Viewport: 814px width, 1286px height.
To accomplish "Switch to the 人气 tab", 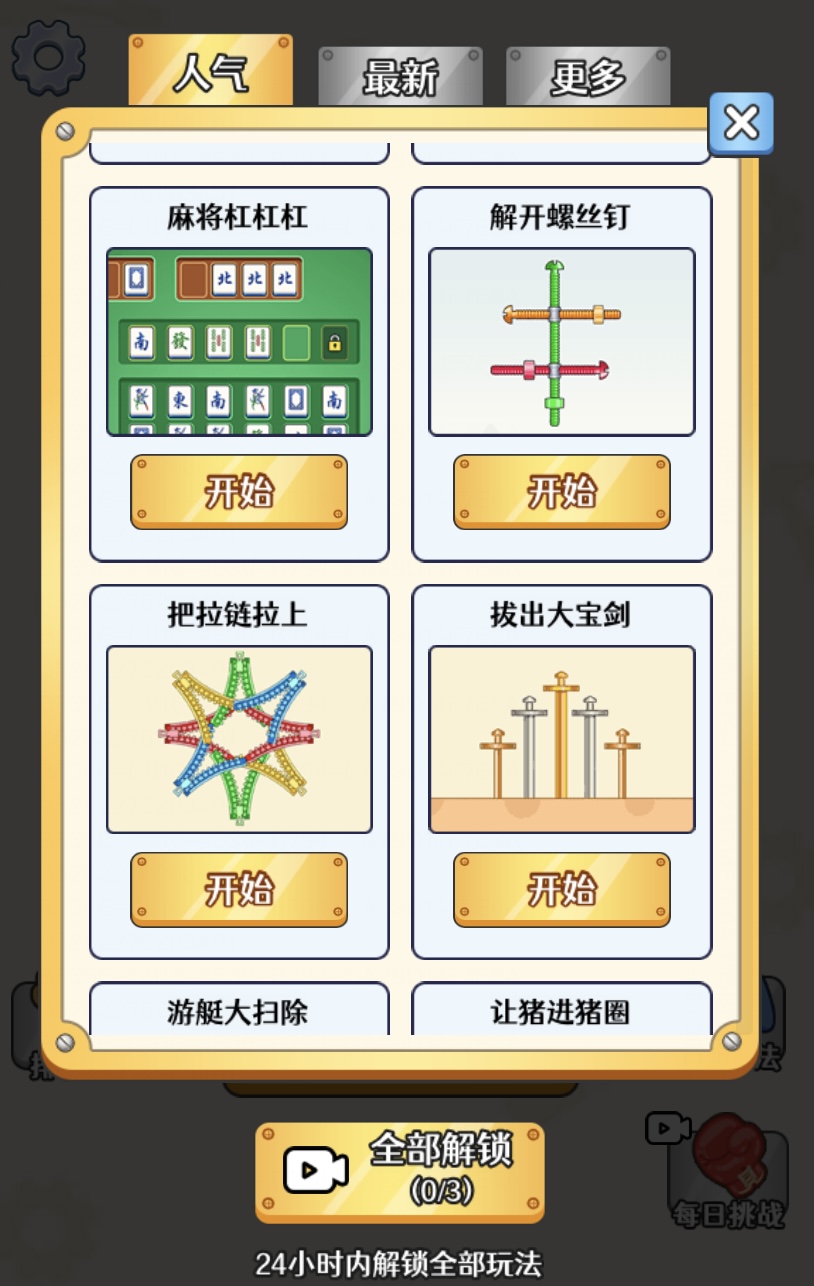I will coord(210,72).
